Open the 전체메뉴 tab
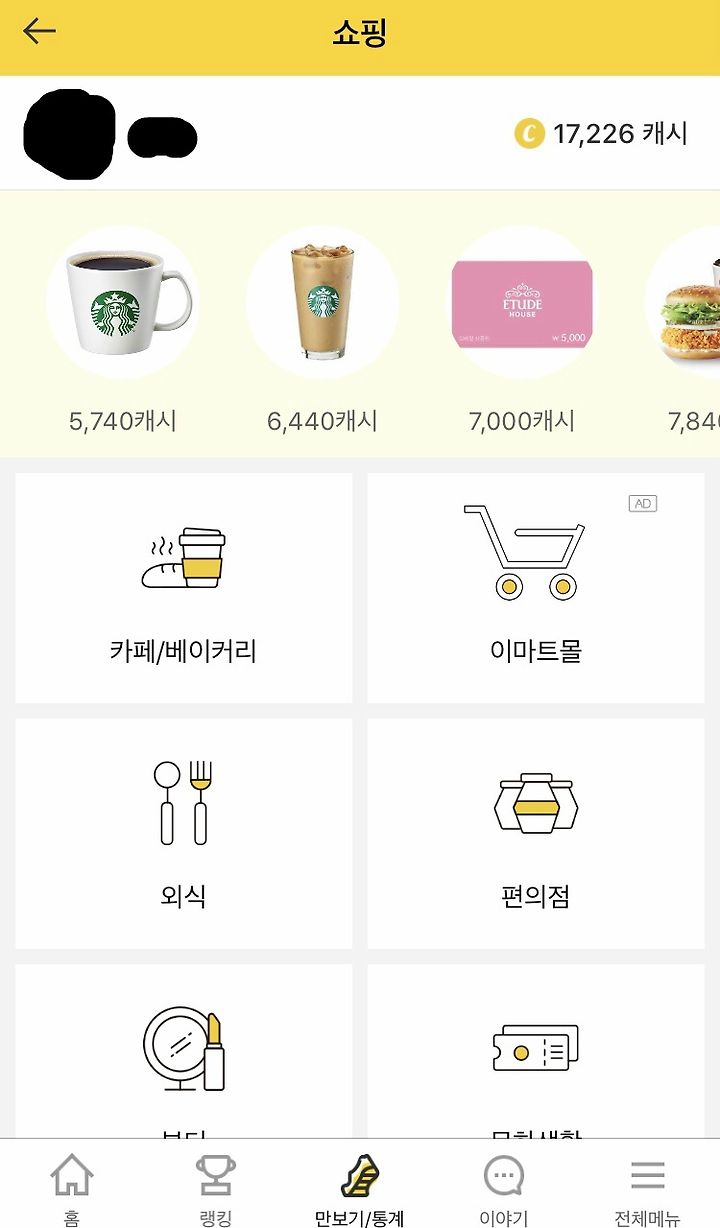Image resolution: width=720 pixels, height=1228 pixels. (x=647, y=1188)
